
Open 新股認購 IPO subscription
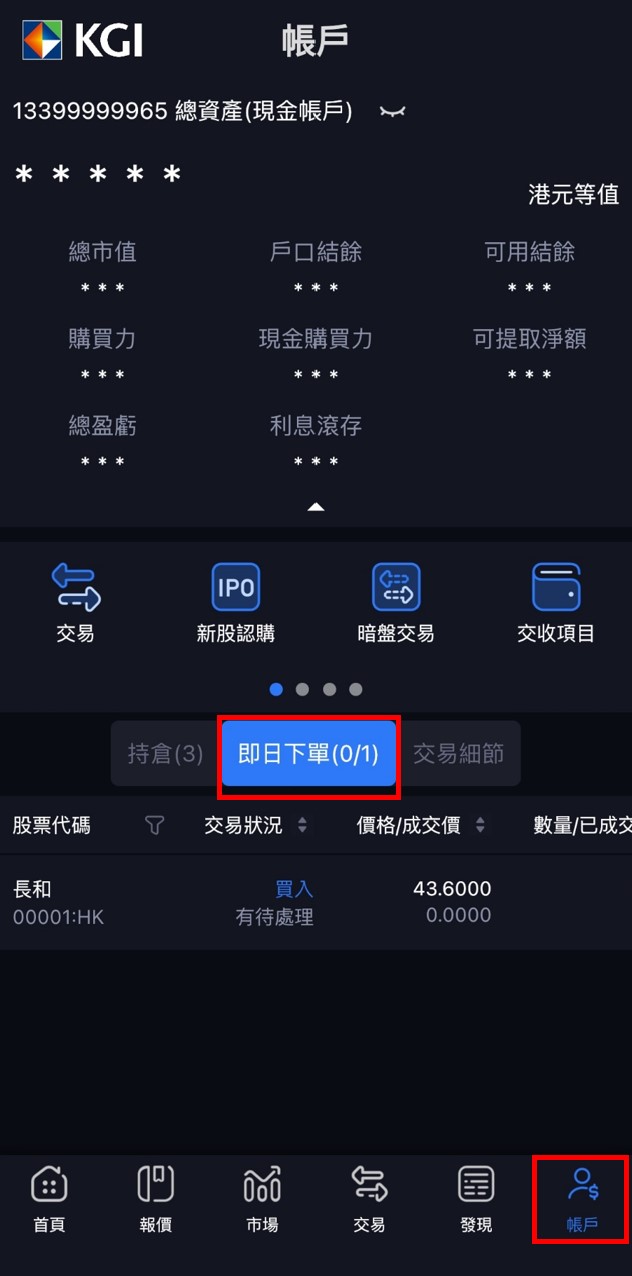[235, 602]
